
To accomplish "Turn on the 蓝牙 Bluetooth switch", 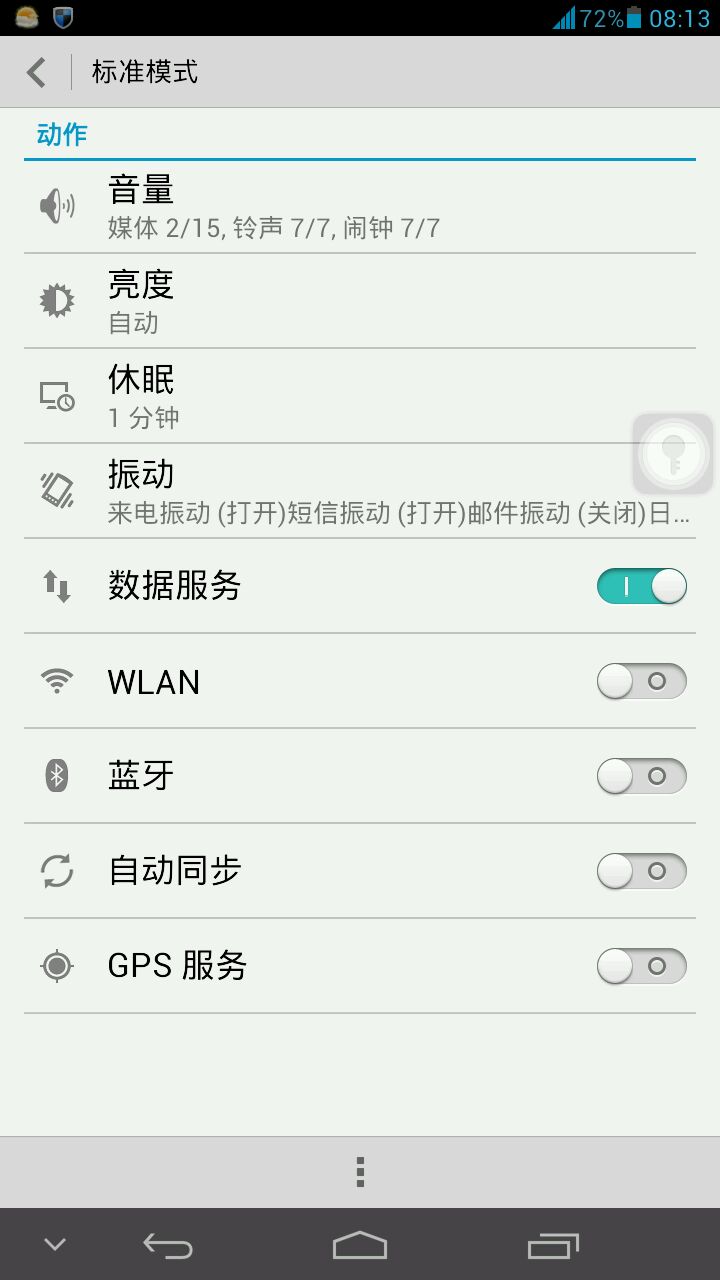I will (642, 776).
